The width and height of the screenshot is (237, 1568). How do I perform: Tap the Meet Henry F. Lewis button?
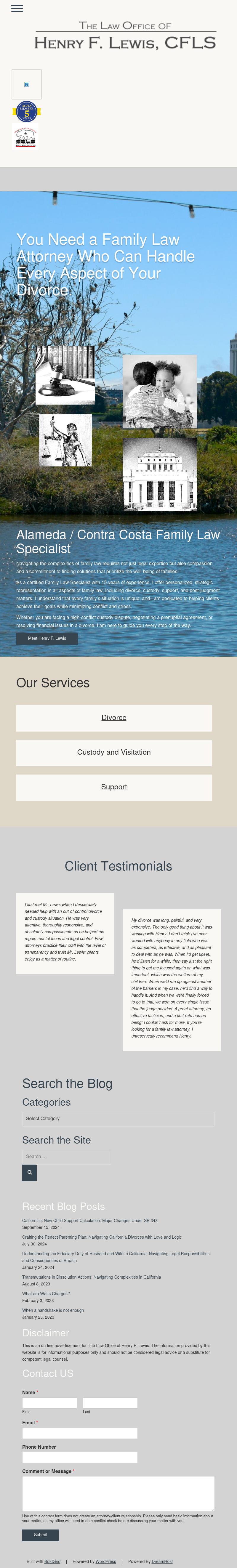coord(47,638)
